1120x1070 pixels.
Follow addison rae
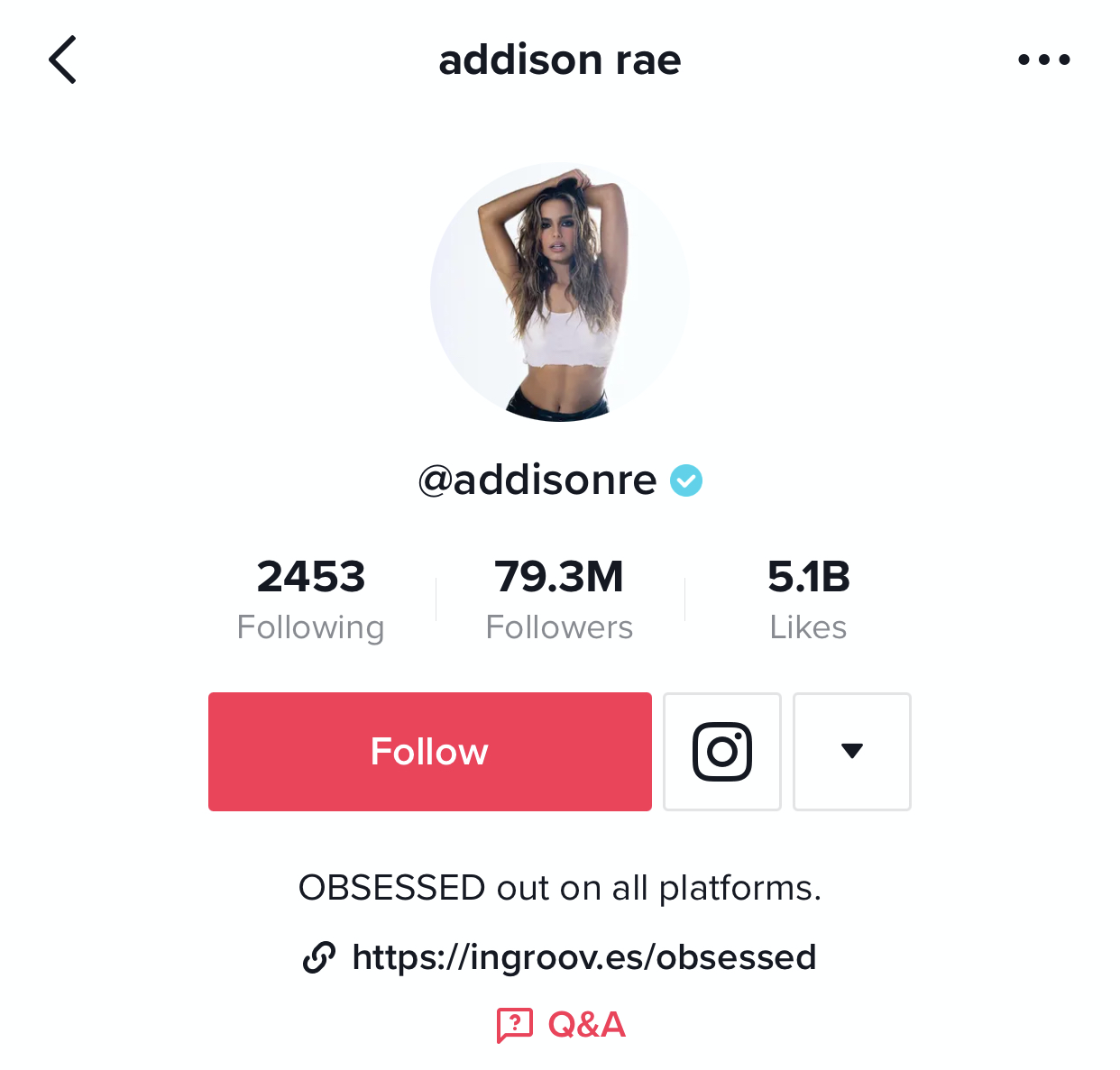coord(429,752)
